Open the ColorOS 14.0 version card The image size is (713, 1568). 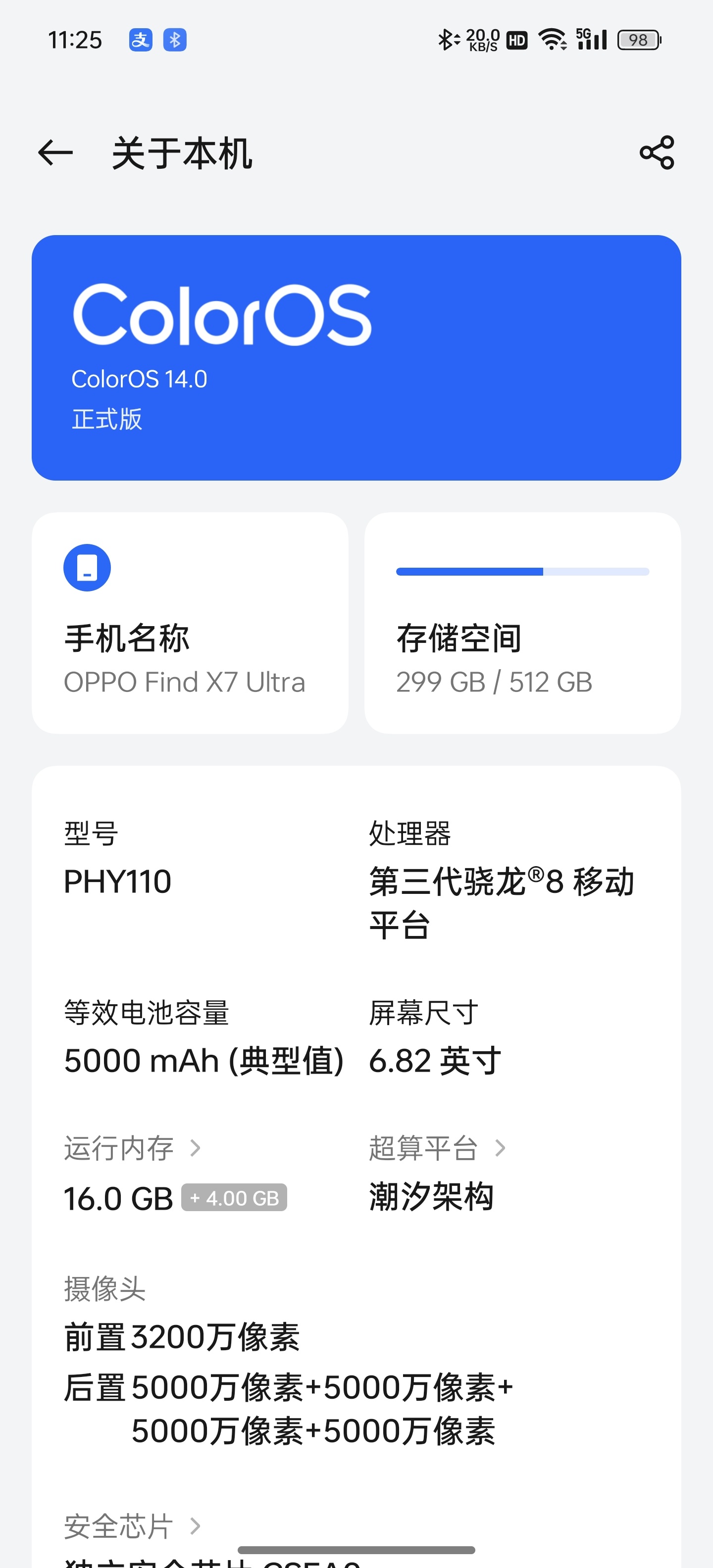coord(356,357)
